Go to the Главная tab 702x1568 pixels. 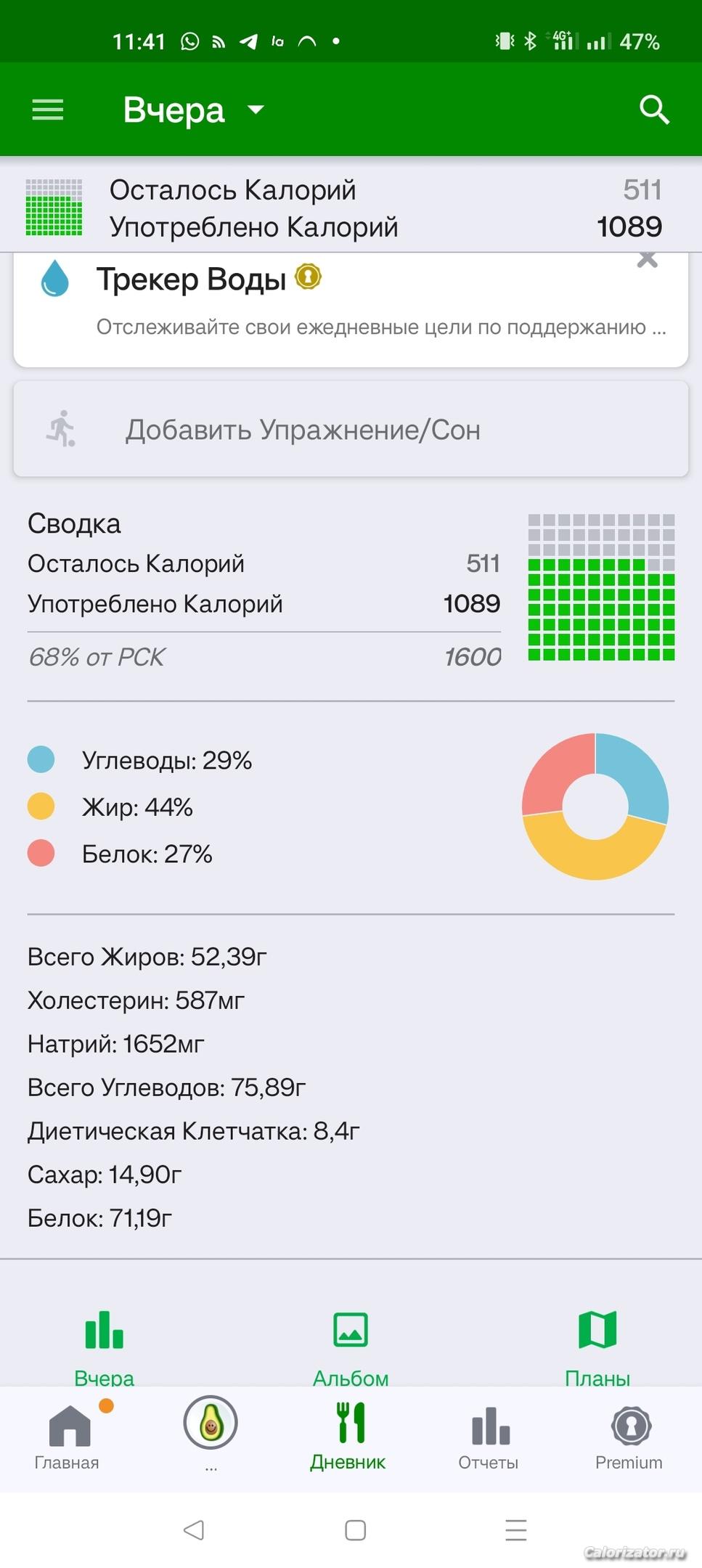68,1437
